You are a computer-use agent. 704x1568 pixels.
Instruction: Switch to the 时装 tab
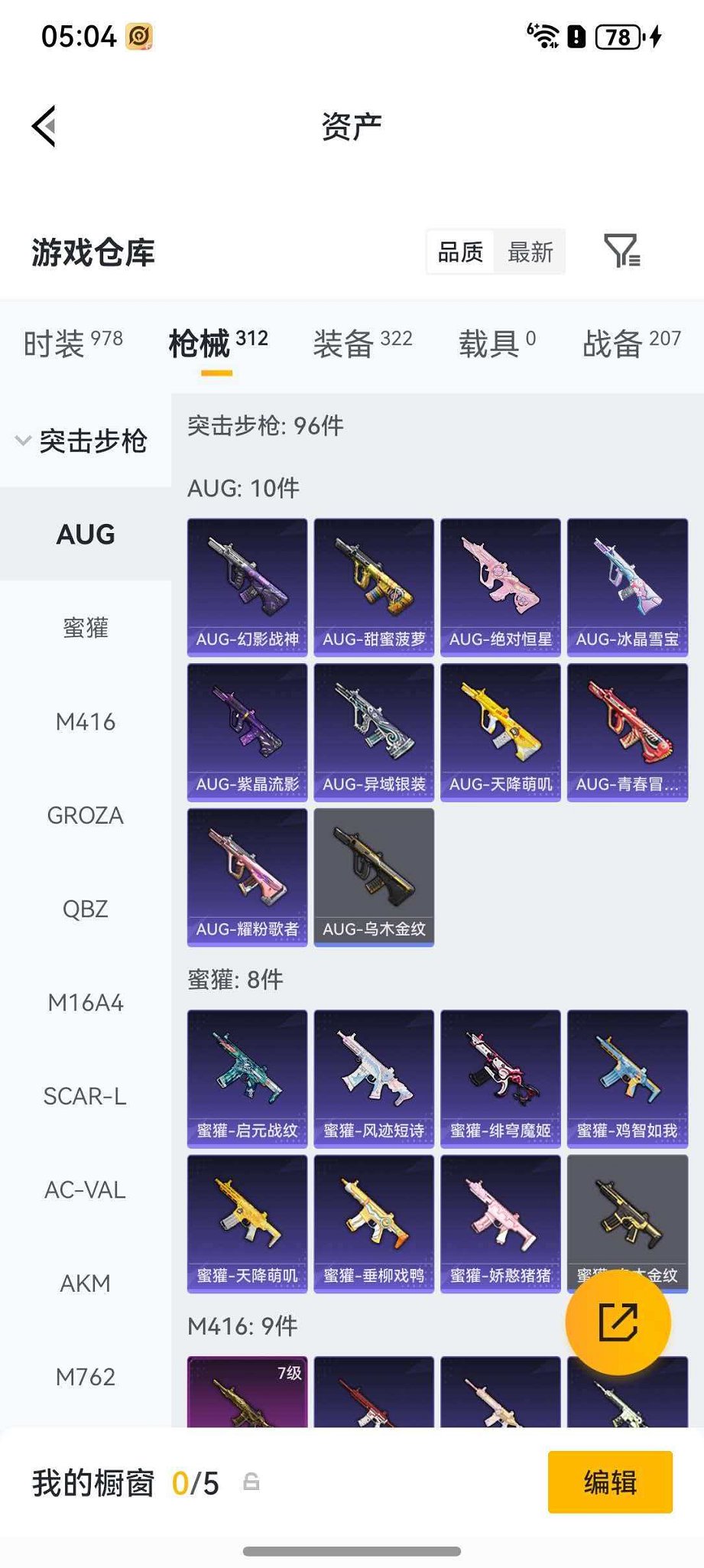(73, 343)
